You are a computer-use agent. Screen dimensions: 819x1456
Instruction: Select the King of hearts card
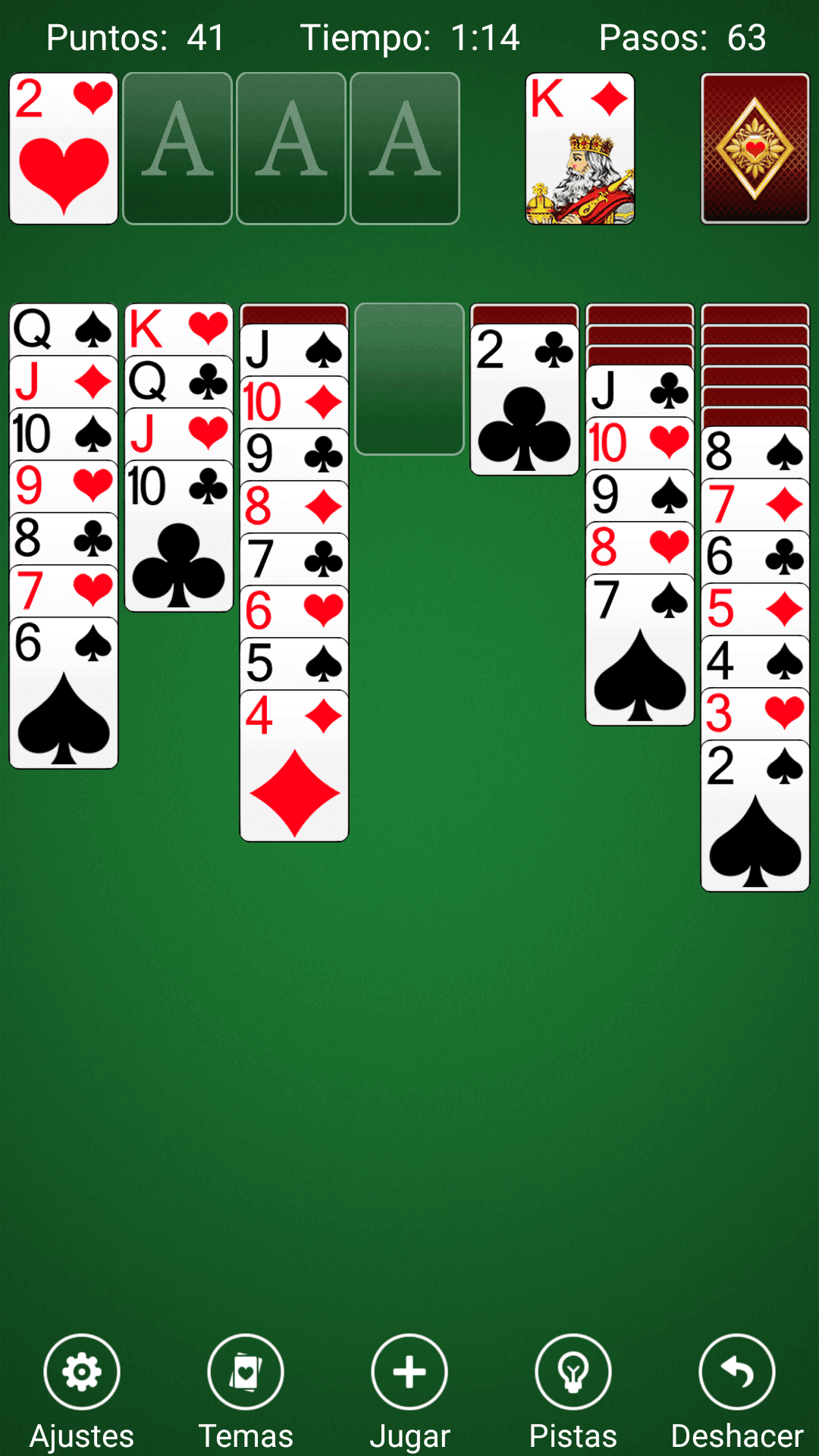pyautogui.click(x=179, y=329)
